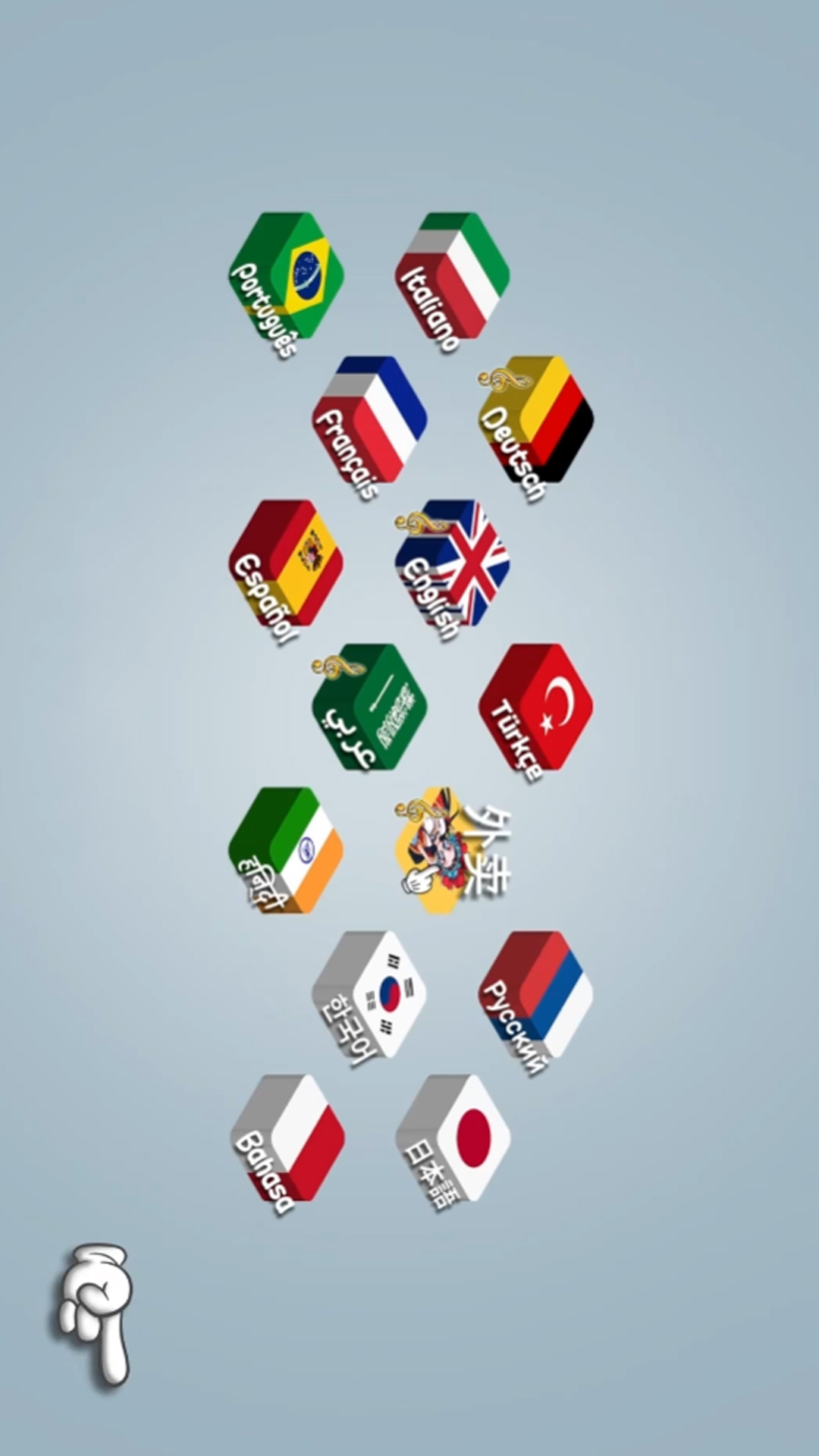Select Português language tile

pyautogui.click(x=287, y=277)
